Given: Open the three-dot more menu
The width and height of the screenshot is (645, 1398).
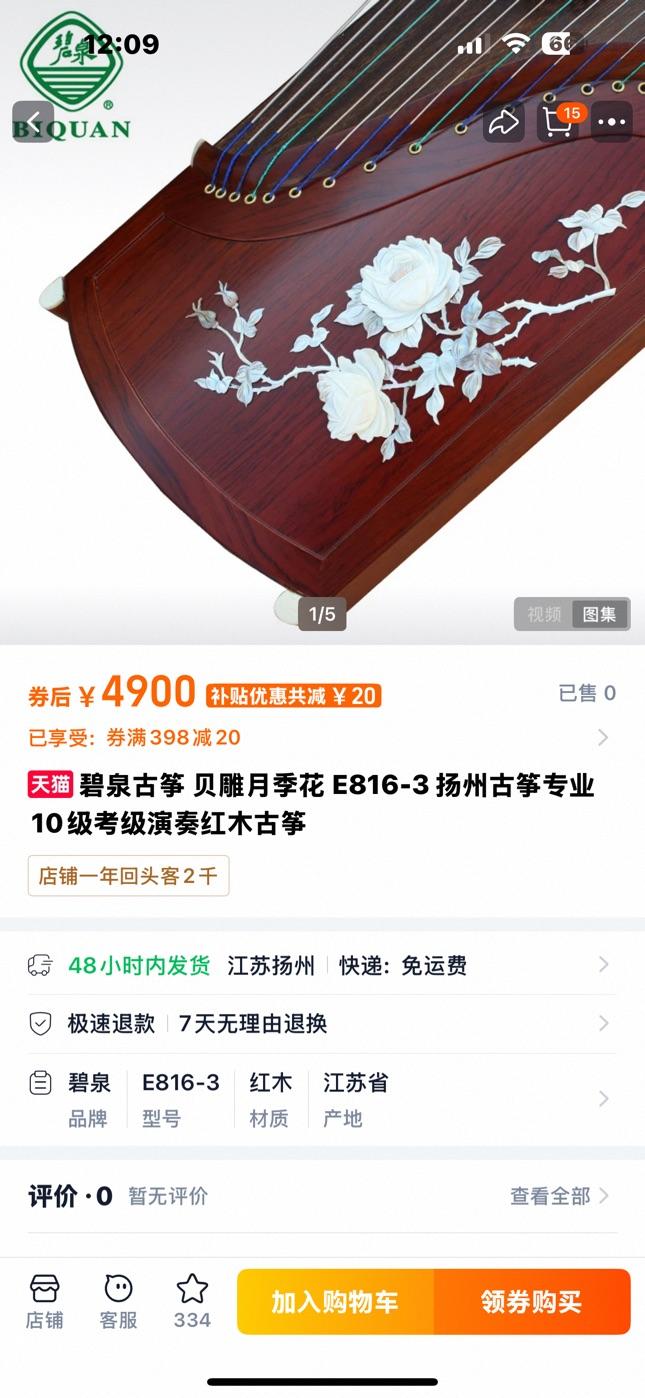Looking at the screenshot, I should (610, 122).
